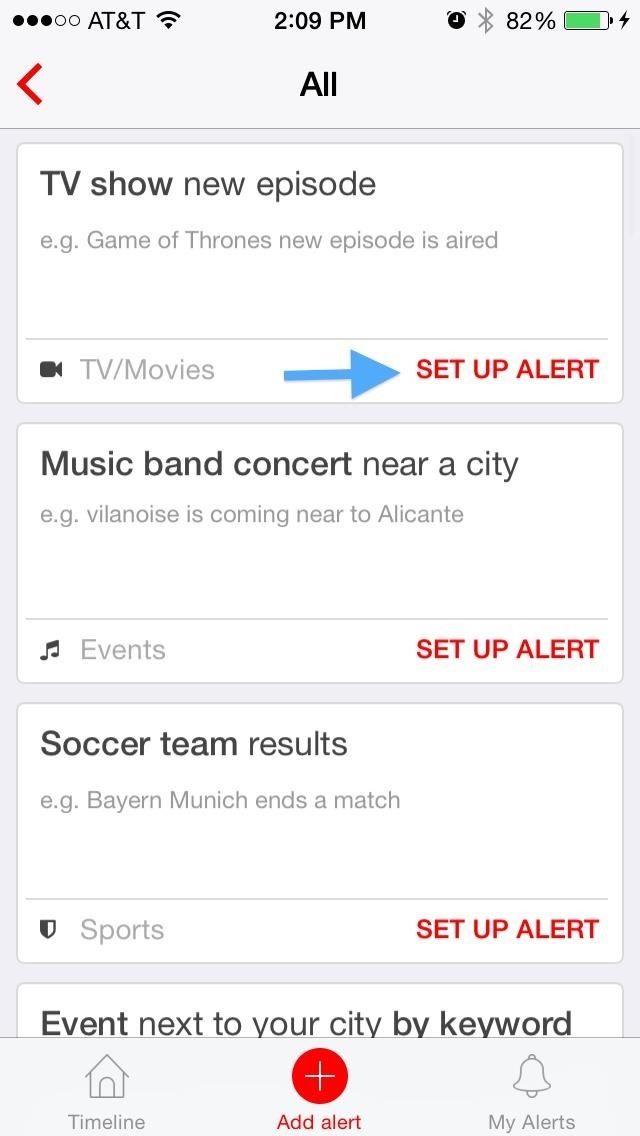Screen dimensions: 640x1136
Task: Switch to the Timeline tab
Action: tap(106, 1091)
